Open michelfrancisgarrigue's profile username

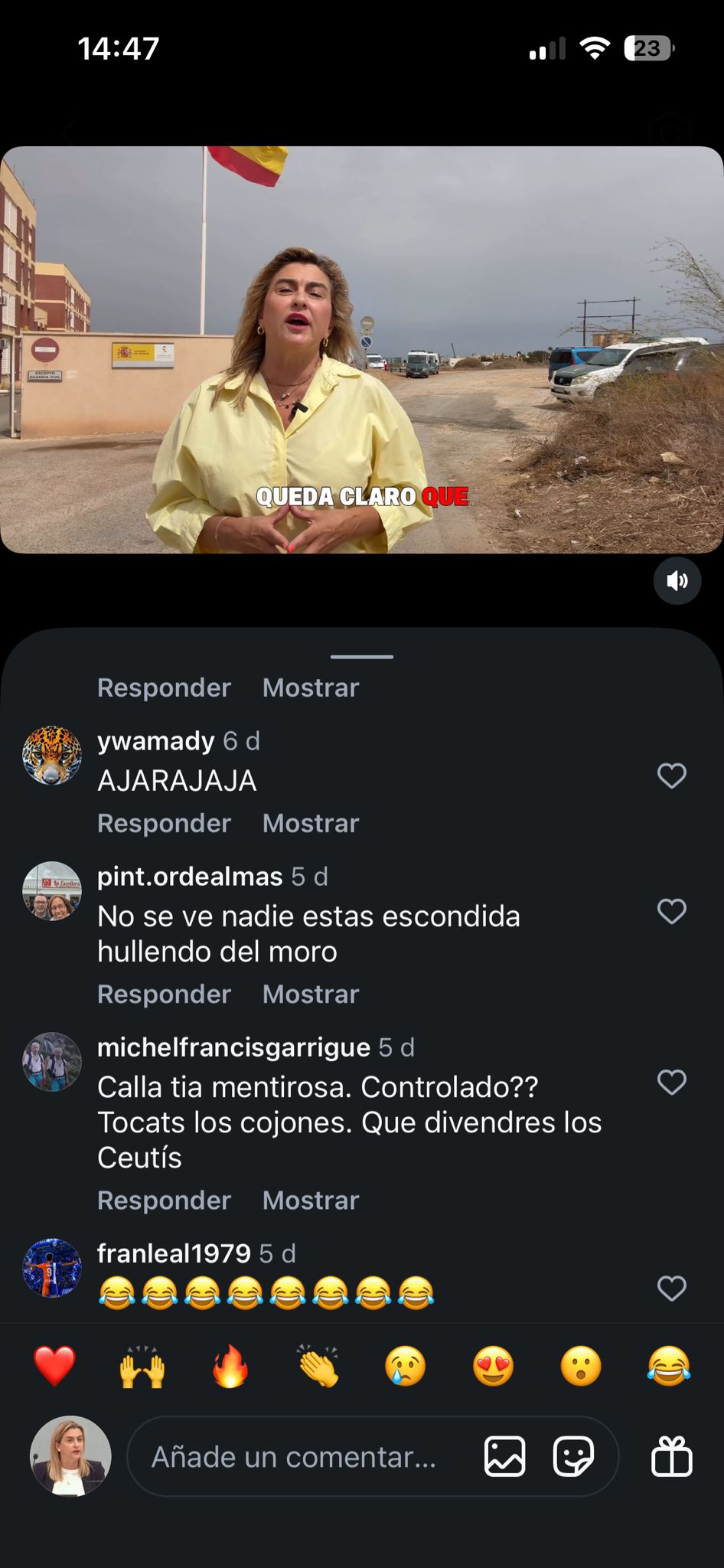[233, 1047]
